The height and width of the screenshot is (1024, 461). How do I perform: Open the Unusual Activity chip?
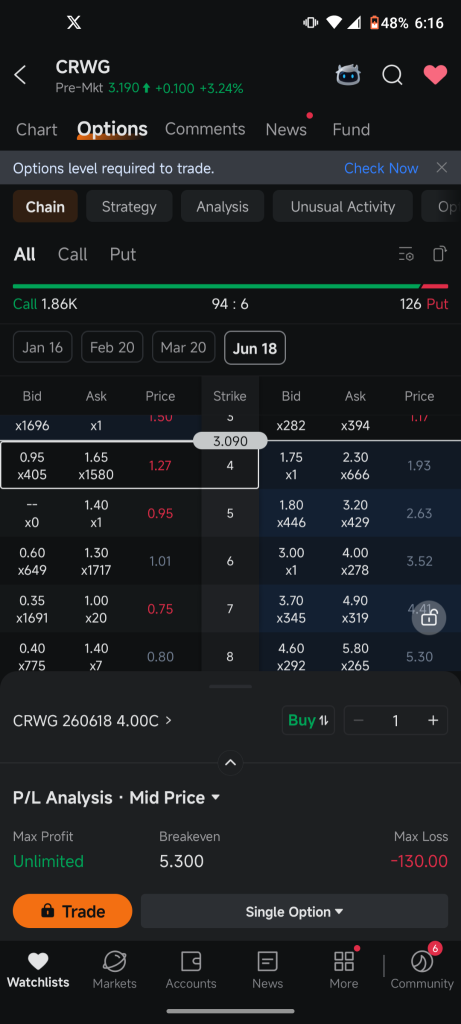[343, 207]
